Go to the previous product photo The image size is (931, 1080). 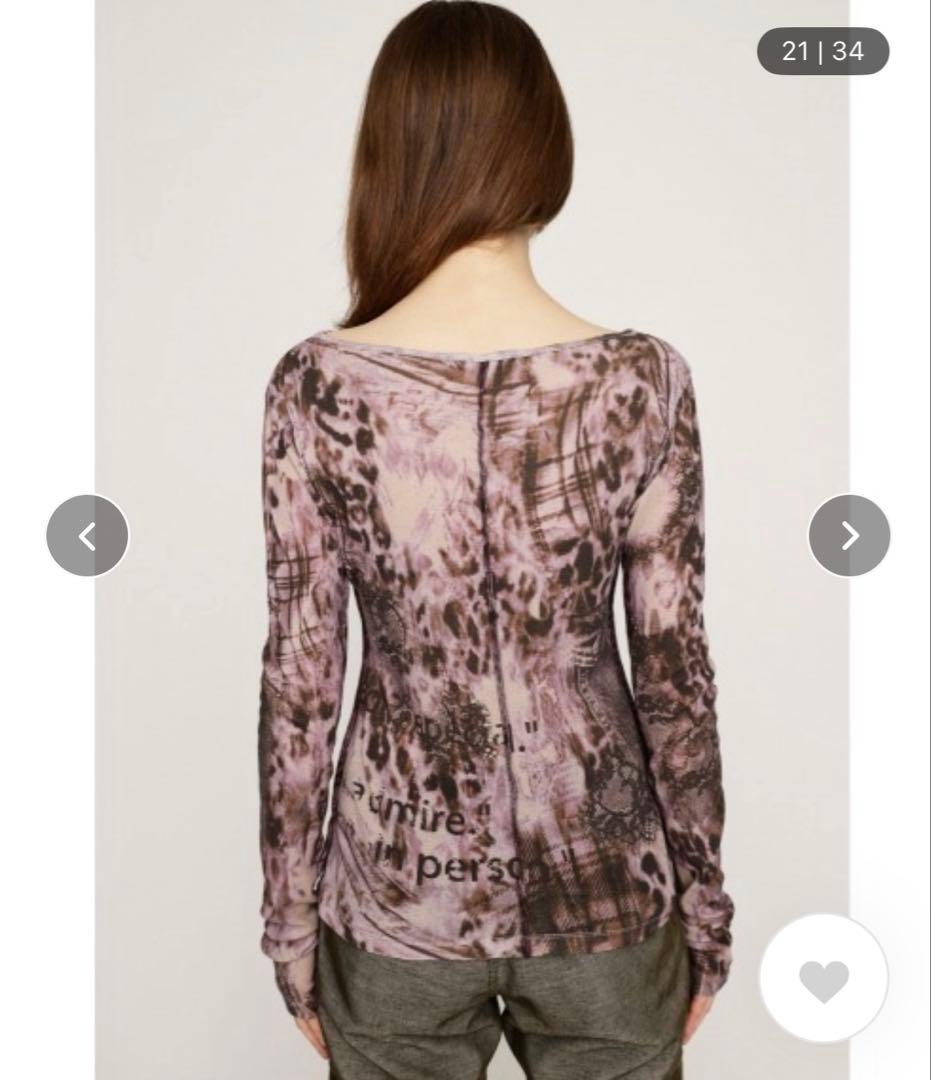[88, 536]
